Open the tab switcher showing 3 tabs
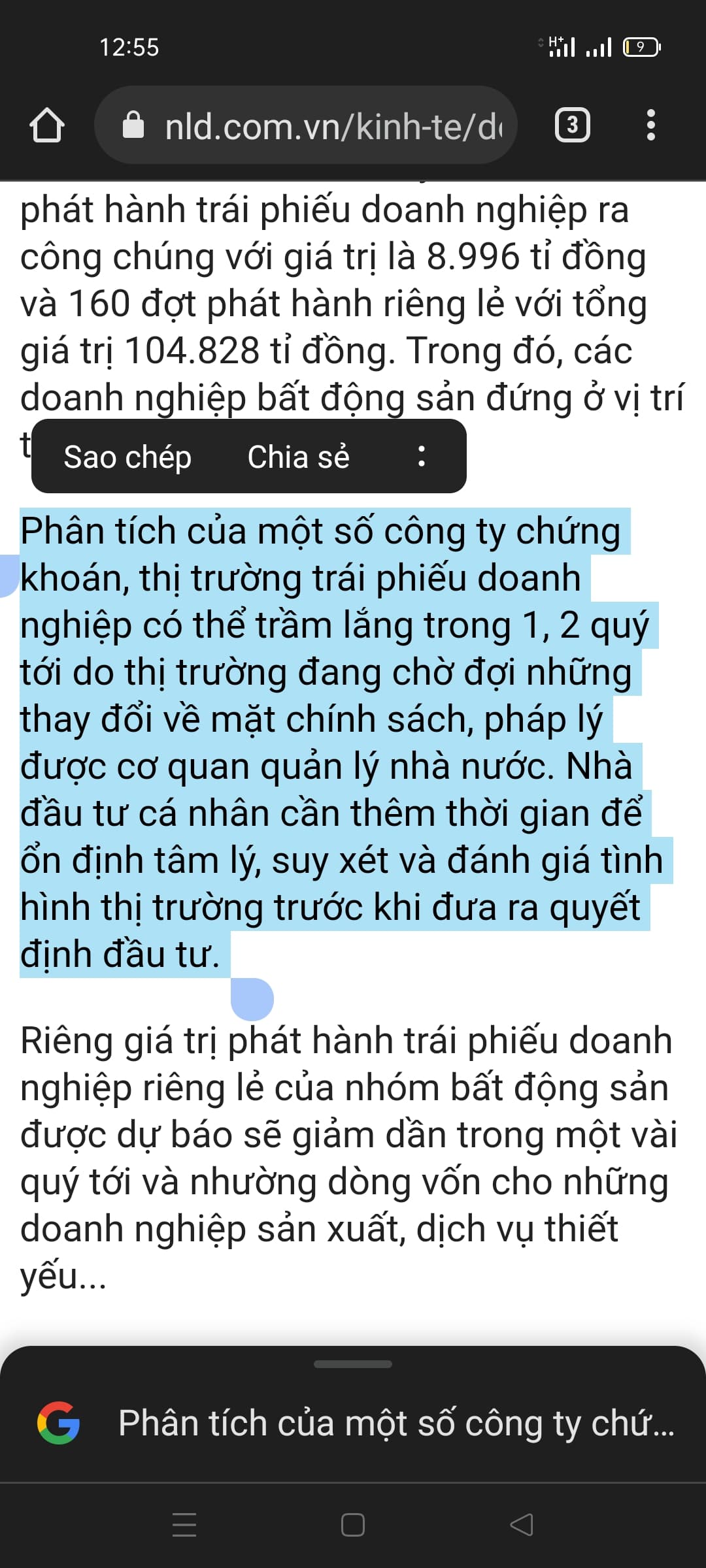 (572, 125)
